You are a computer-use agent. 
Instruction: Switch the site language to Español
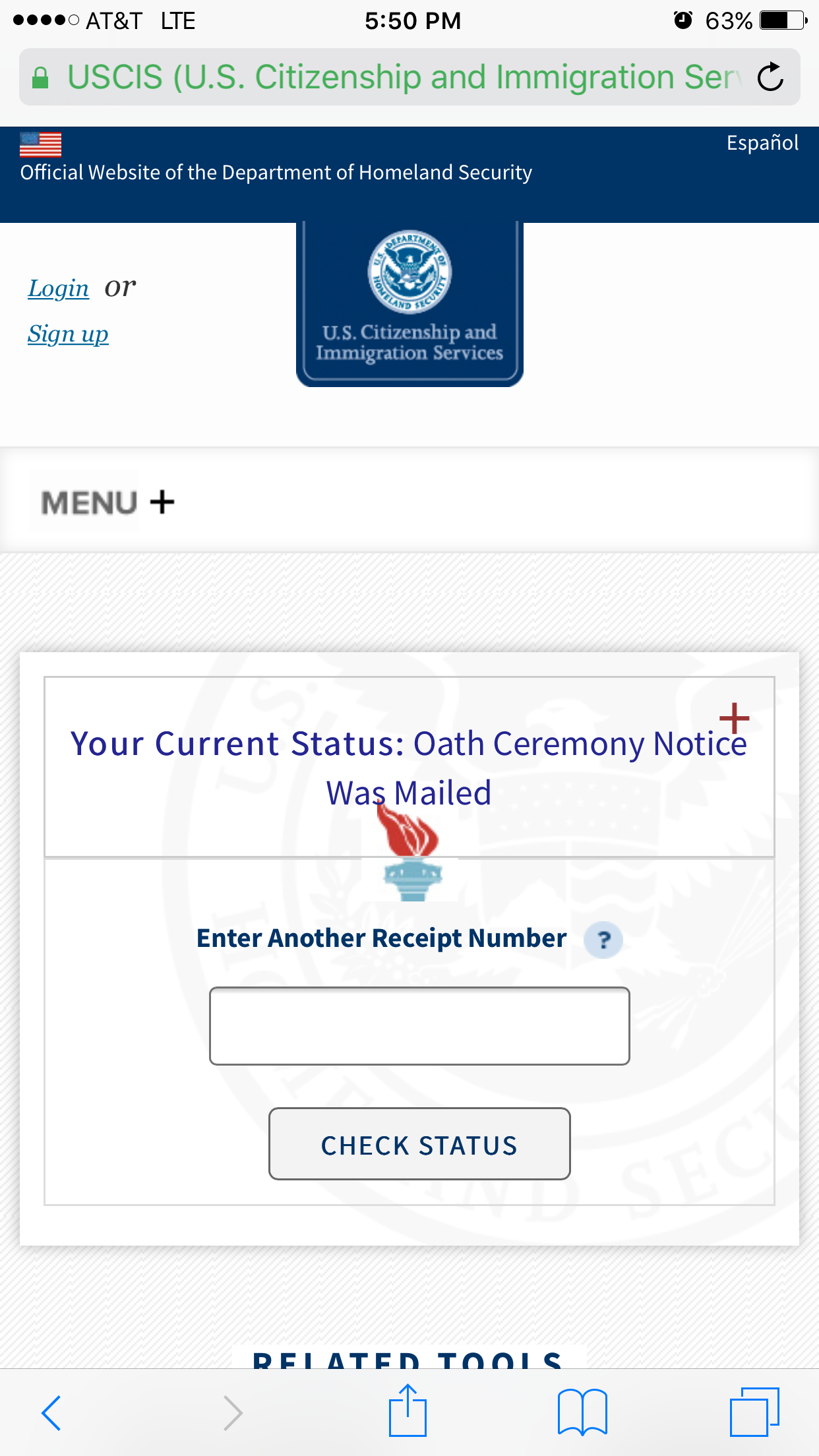[x=762, y=142]
